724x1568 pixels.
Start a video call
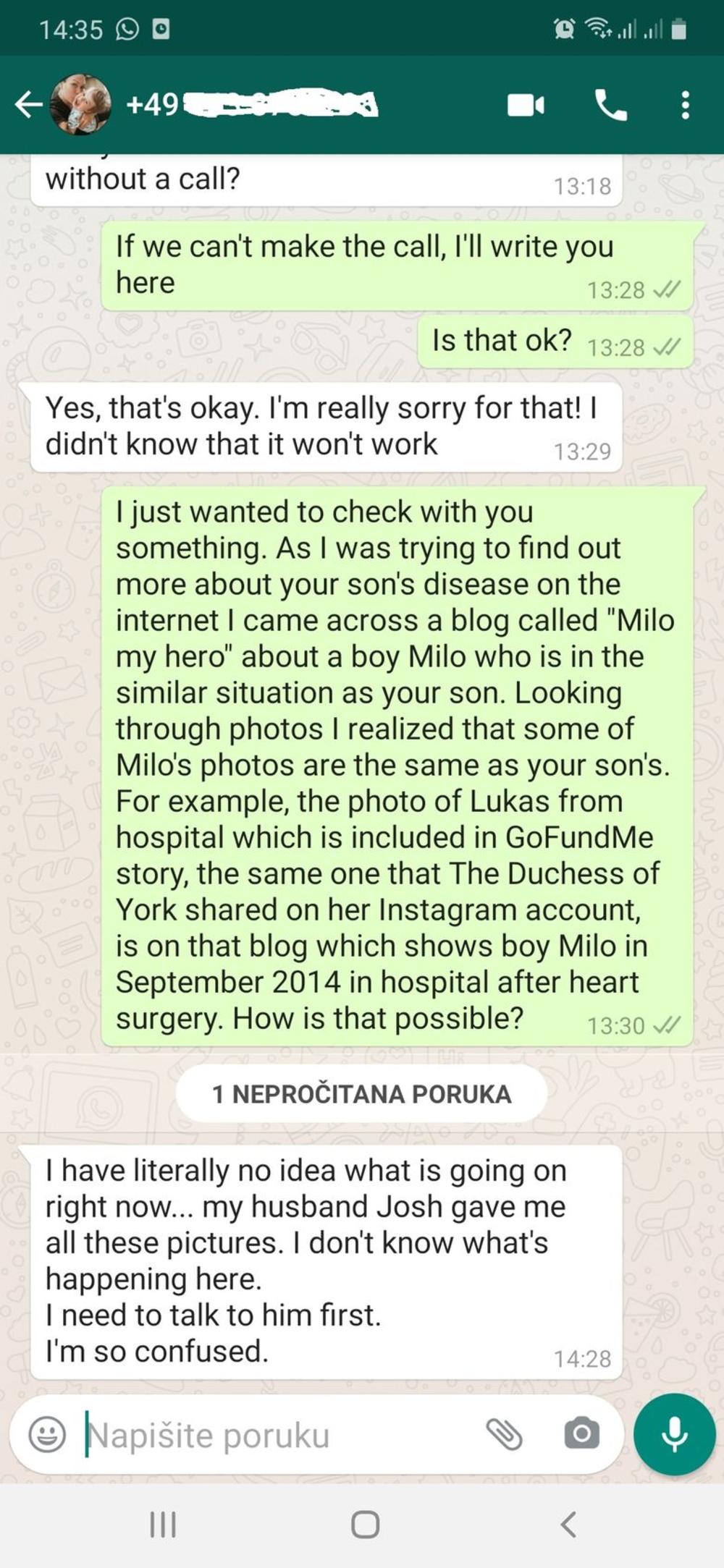pyautogui.click(x=526, y=106)
